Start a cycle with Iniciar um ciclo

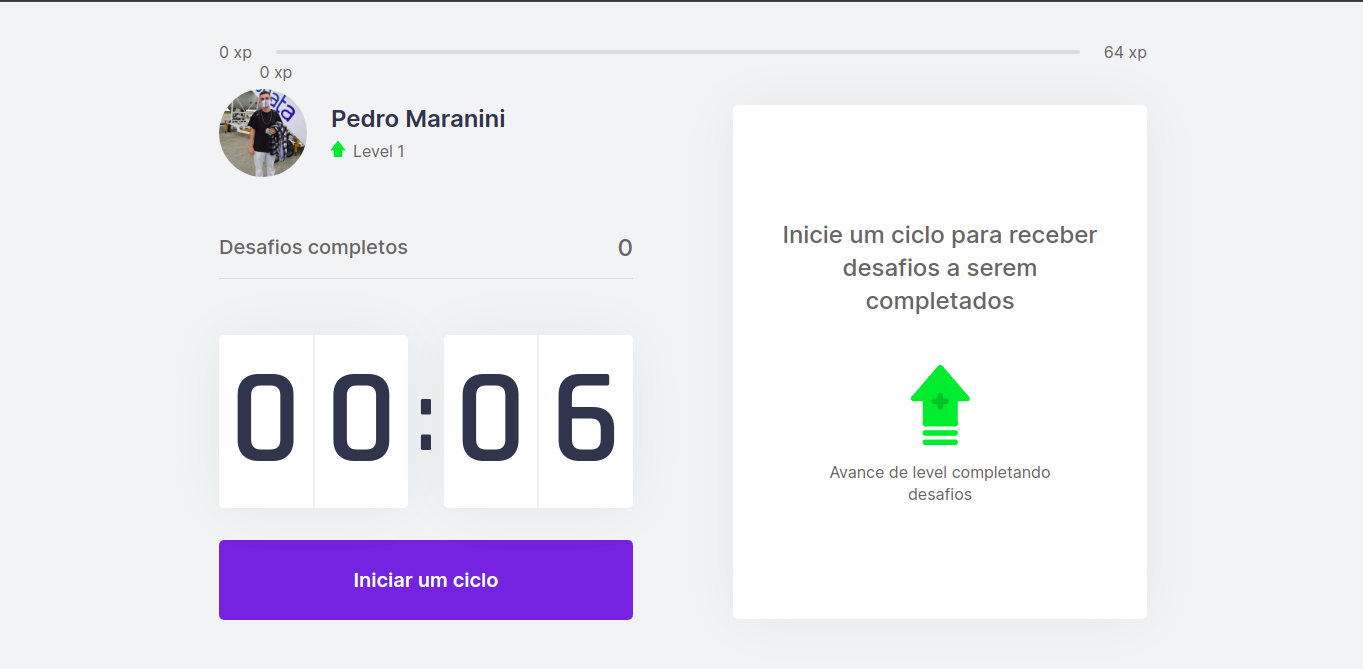coord(426,580)
